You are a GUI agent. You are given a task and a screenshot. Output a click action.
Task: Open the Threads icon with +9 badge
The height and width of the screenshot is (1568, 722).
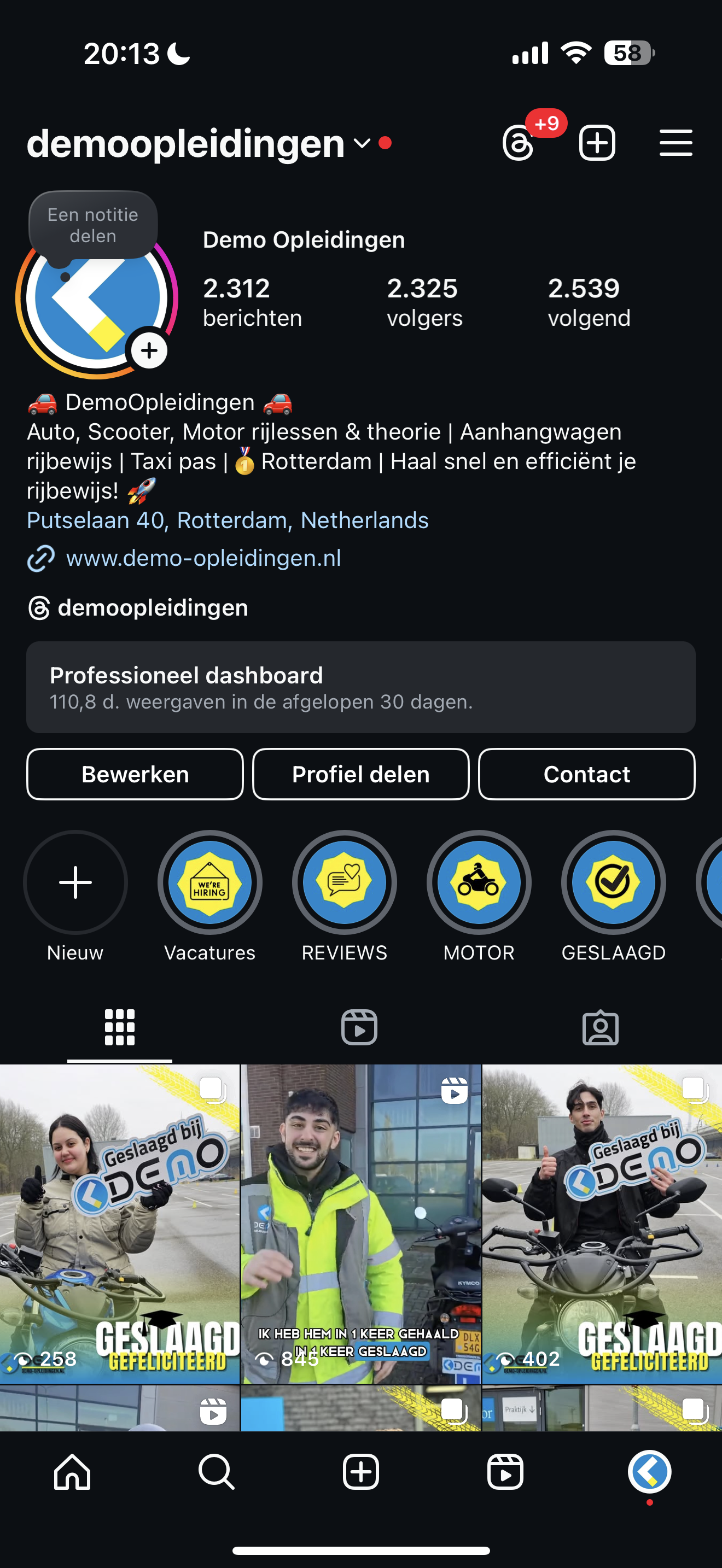[519, 143]
